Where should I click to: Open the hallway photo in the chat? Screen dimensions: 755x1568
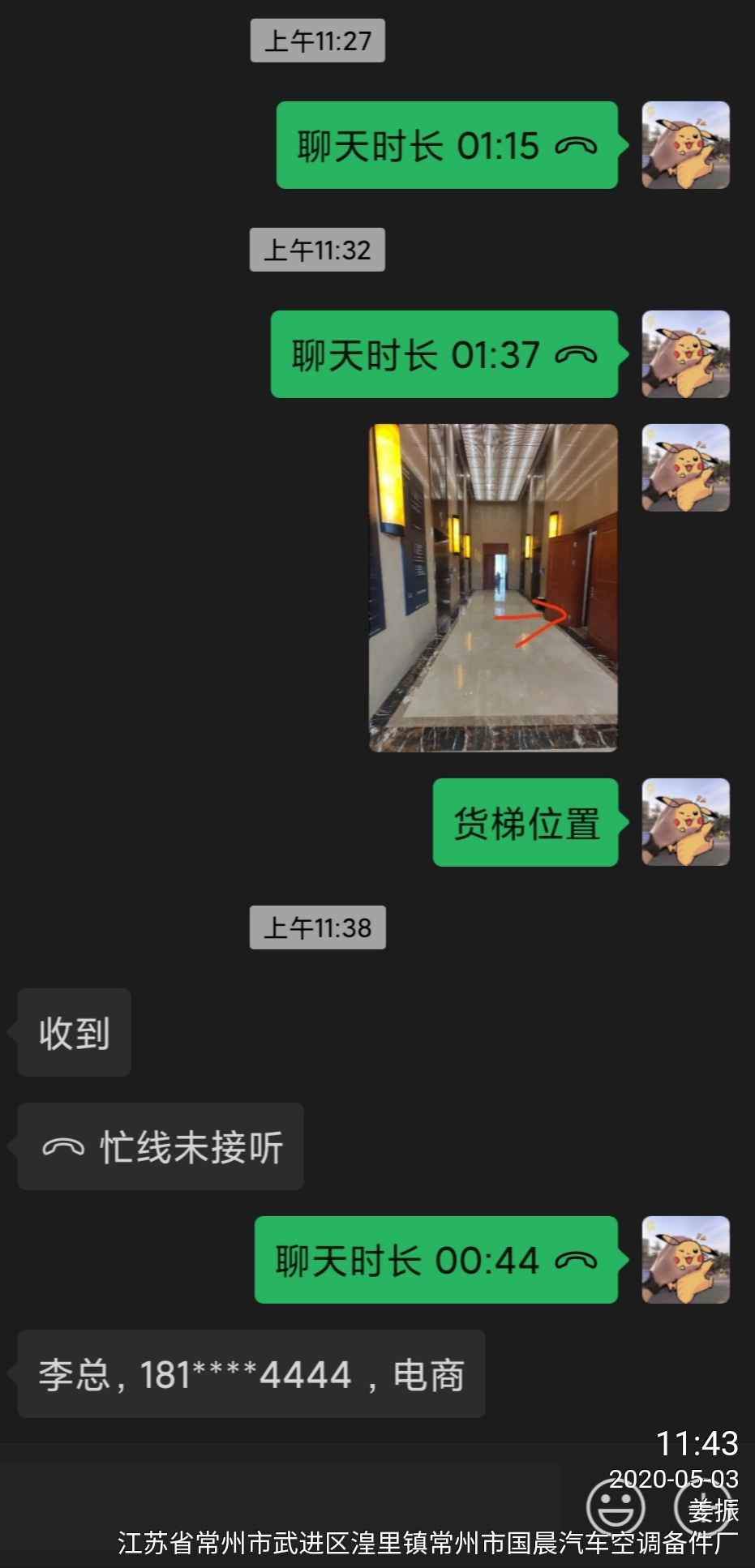(x=493, y=588)
